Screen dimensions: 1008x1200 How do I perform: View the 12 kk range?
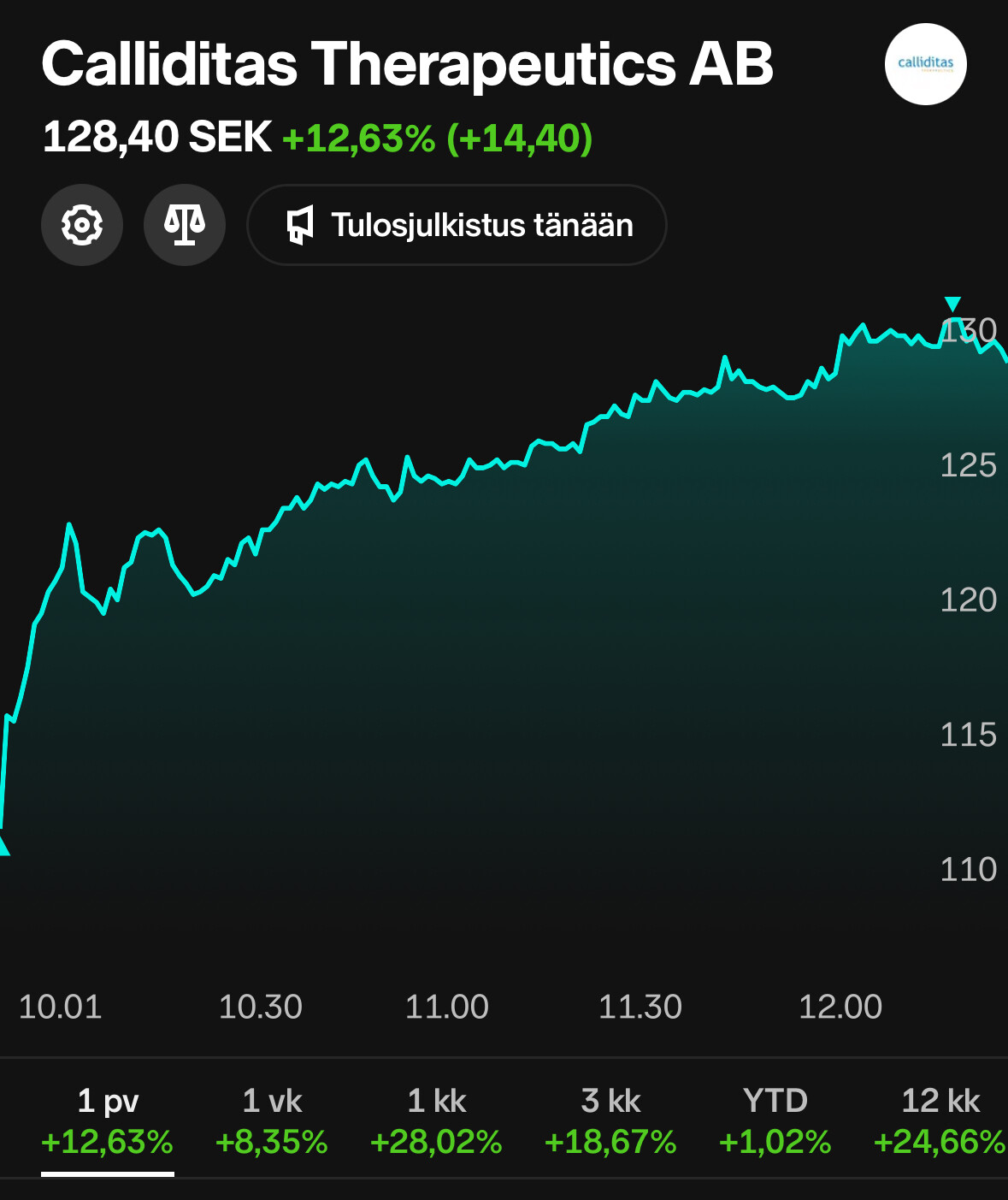point(939,1120)
